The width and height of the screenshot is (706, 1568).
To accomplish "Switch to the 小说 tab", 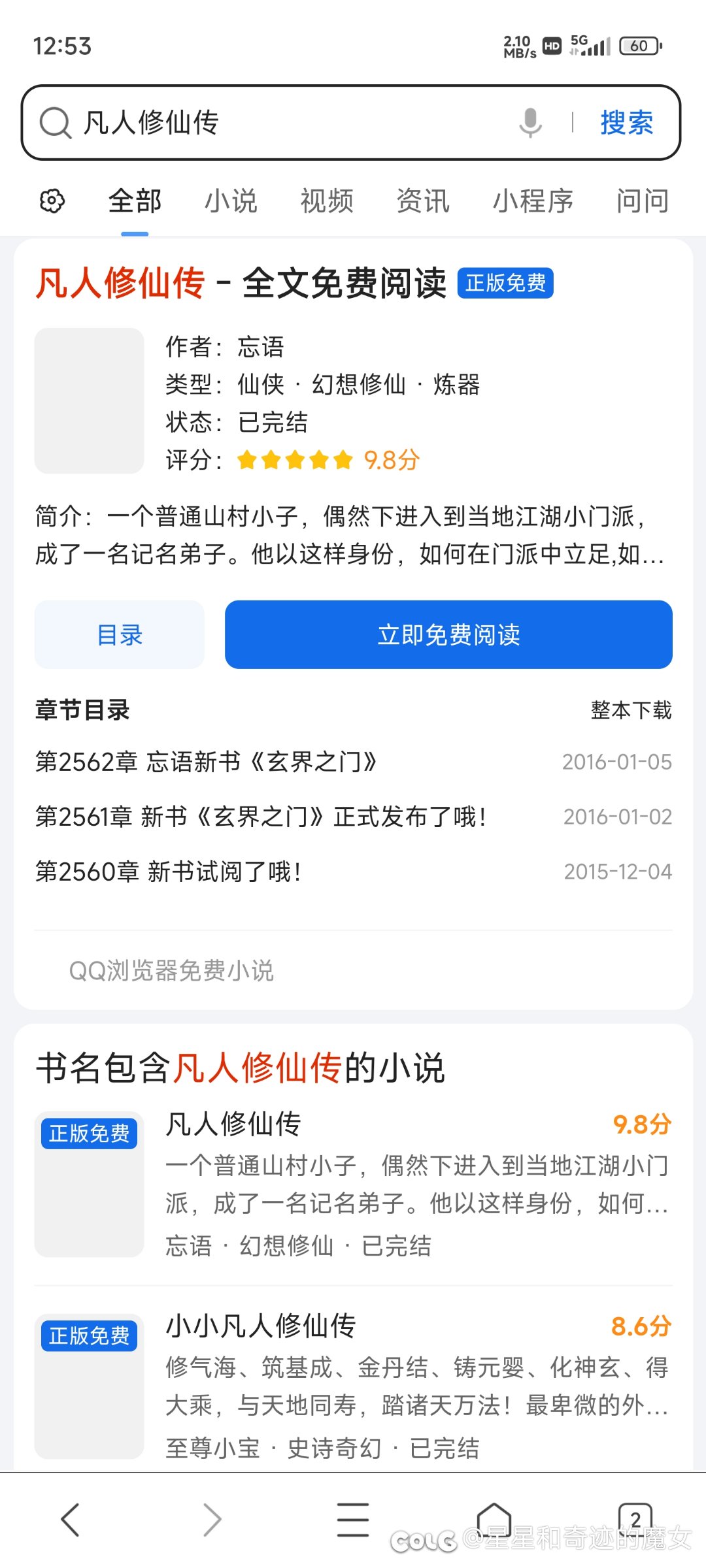I will pos(231,201).
